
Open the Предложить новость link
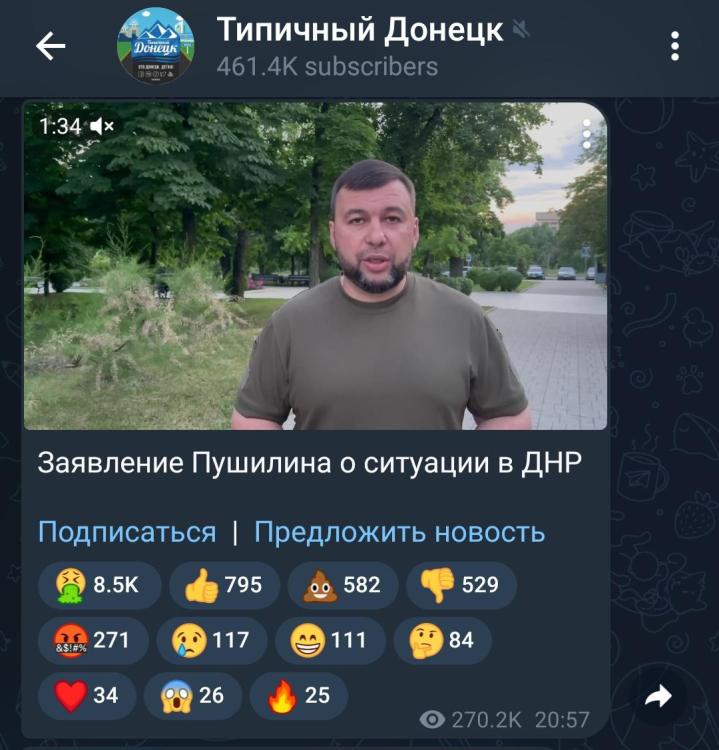click(x=399, y=532)
